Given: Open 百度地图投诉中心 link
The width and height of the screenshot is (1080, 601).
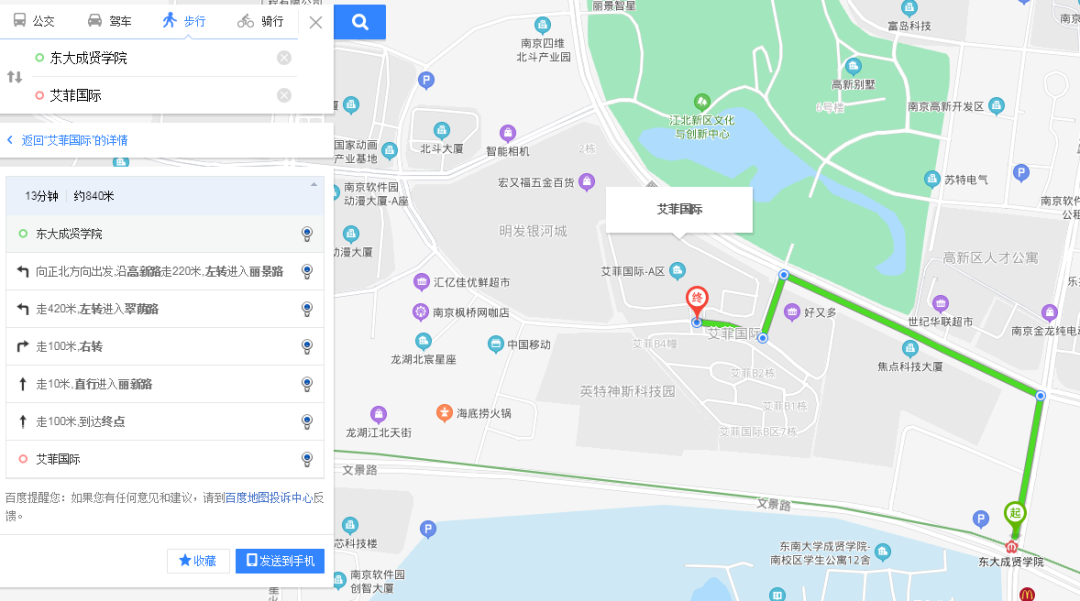Looking at the screenshot, I should coord(268,497).
